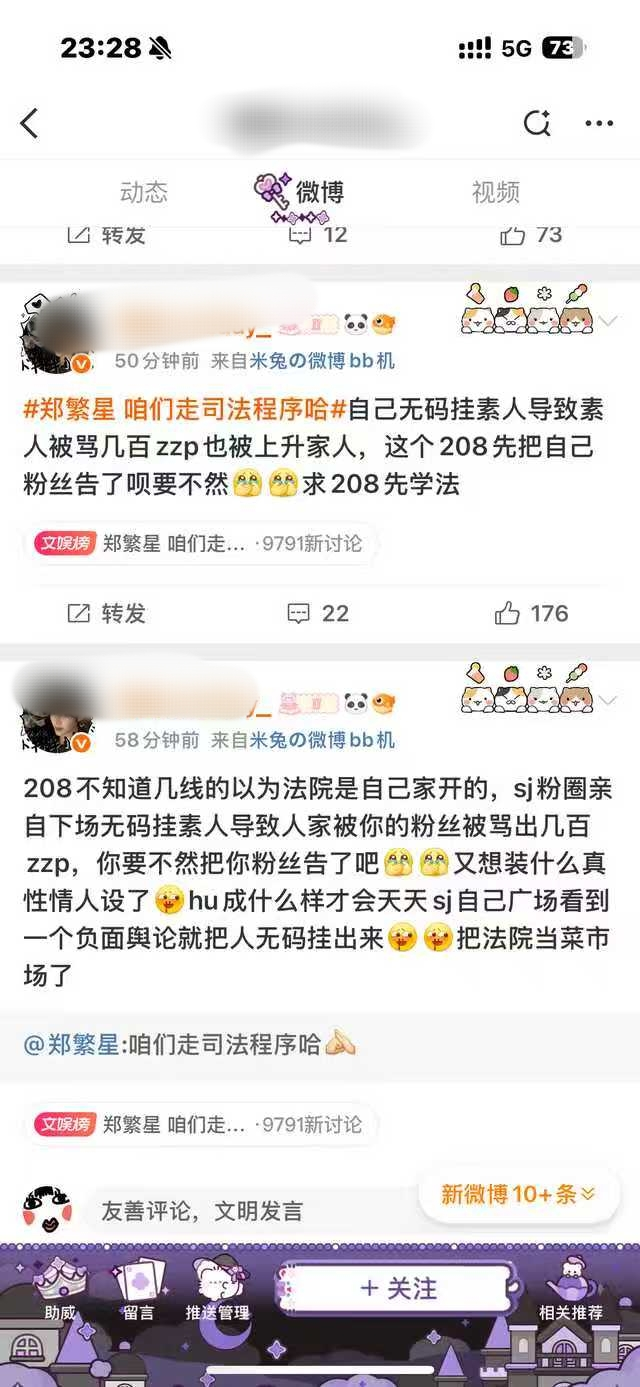
Task: Open the 文娱榜 topic chip under the 50分钟前 post
Action: (x=200, y=544)
